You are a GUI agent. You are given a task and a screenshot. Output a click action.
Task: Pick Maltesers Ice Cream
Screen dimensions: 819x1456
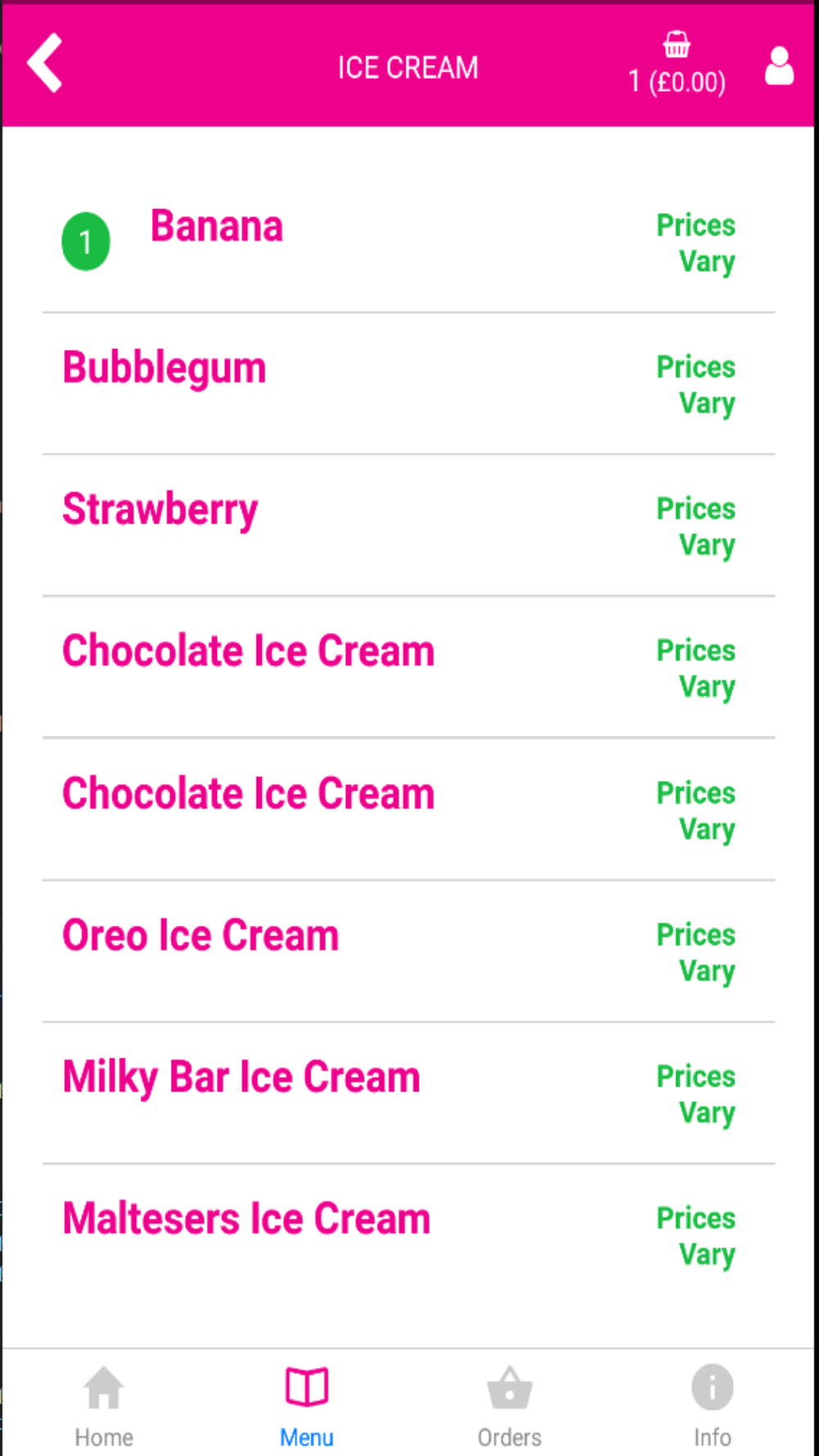pos(409,1234)
